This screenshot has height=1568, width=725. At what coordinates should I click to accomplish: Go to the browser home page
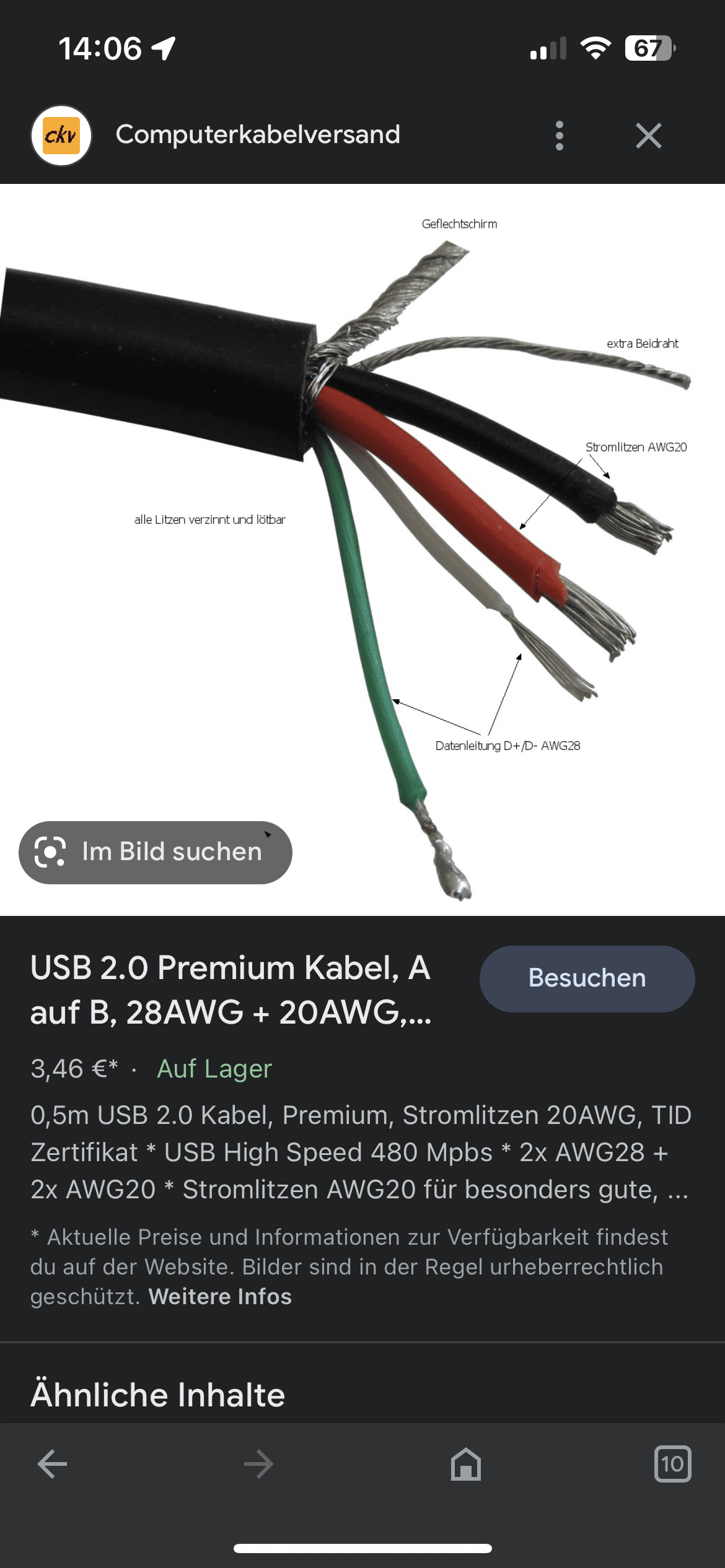click(466, 1464)
